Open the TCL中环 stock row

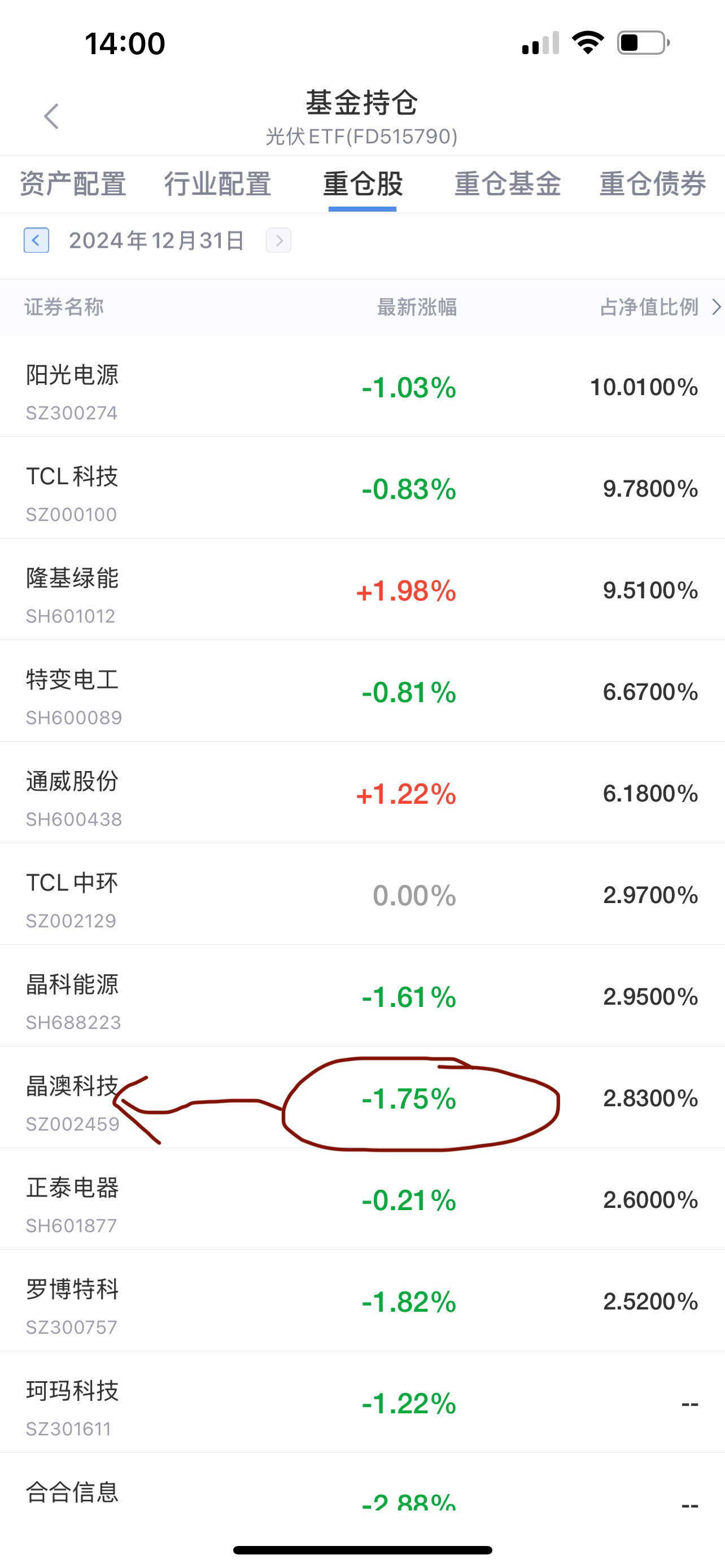(x=362, y=894)
